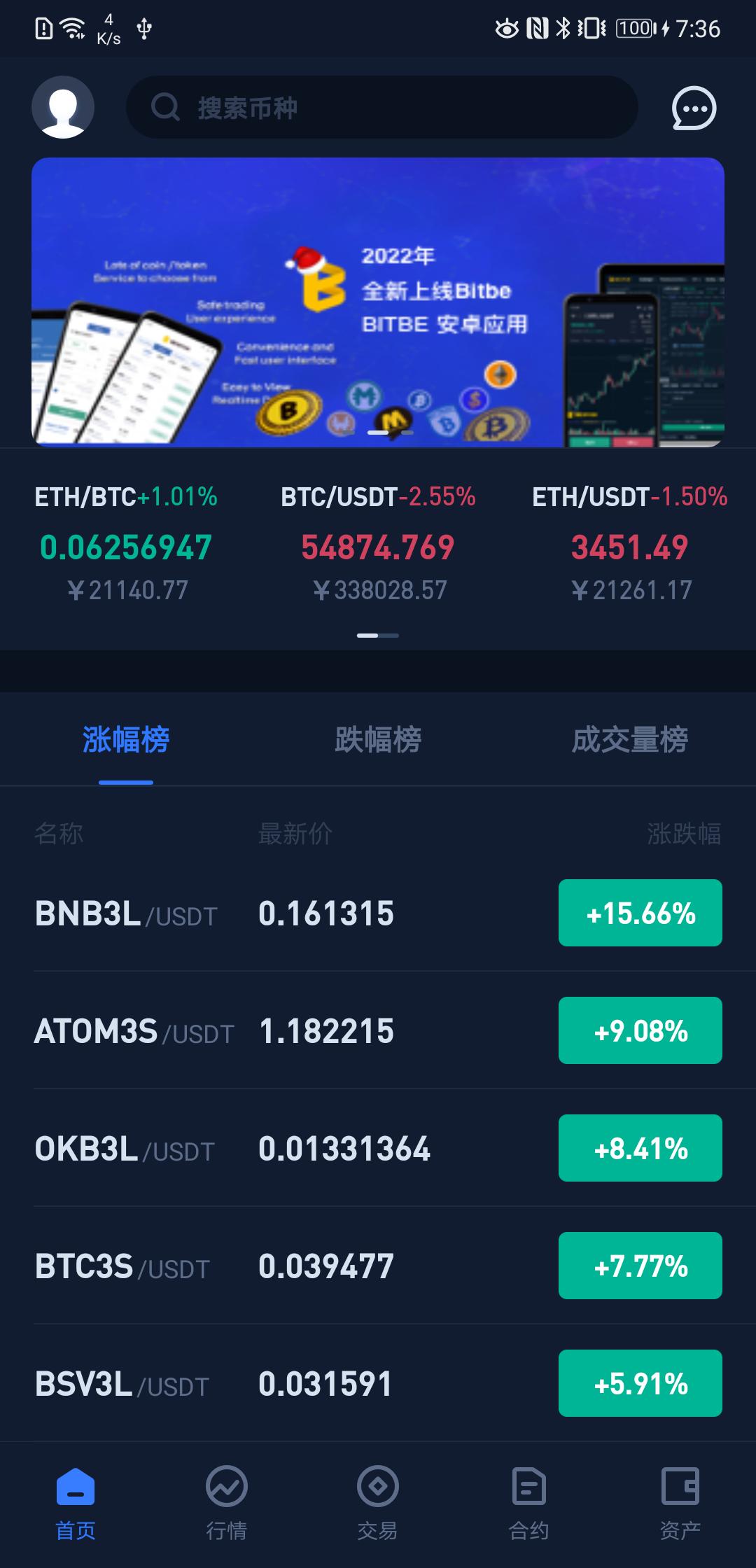Open the BNB3L/USDT row
Viewport: 756px width, 1568px height.
(x=378, y=913)
